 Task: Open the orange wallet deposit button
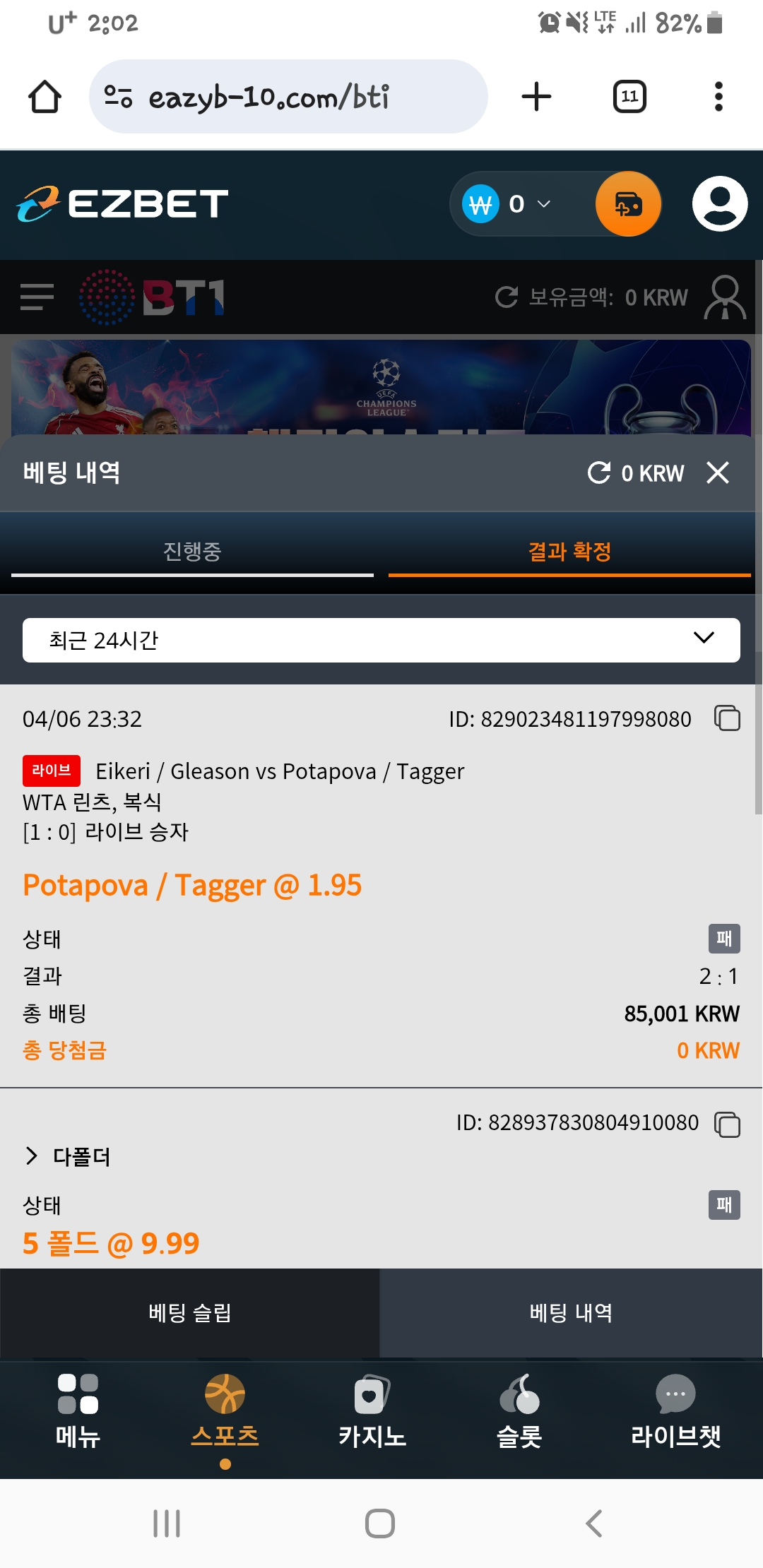click(x=628, y=204)
